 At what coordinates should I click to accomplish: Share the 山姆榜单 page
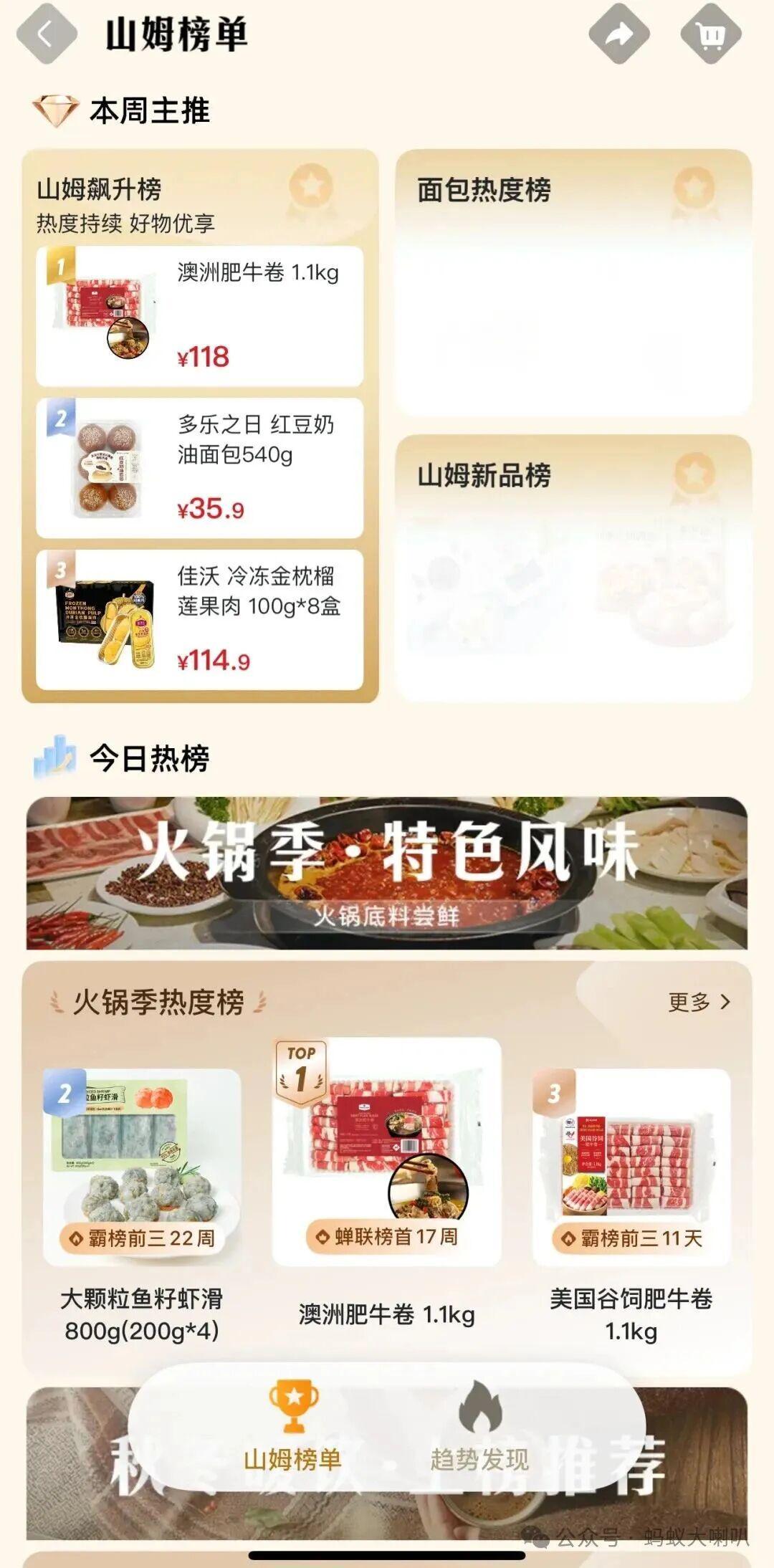point(618,34)
